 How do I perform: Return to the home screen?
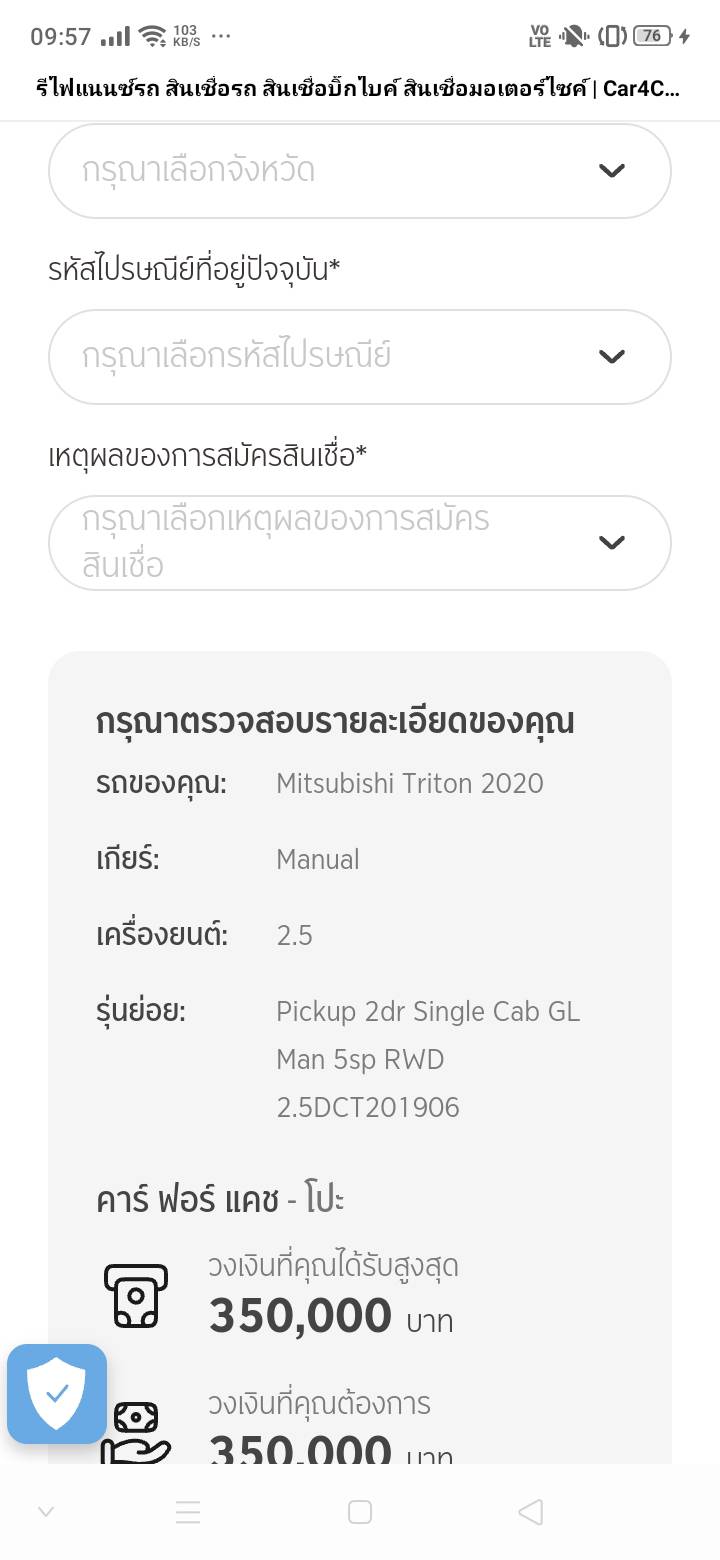pos(360,1512)
